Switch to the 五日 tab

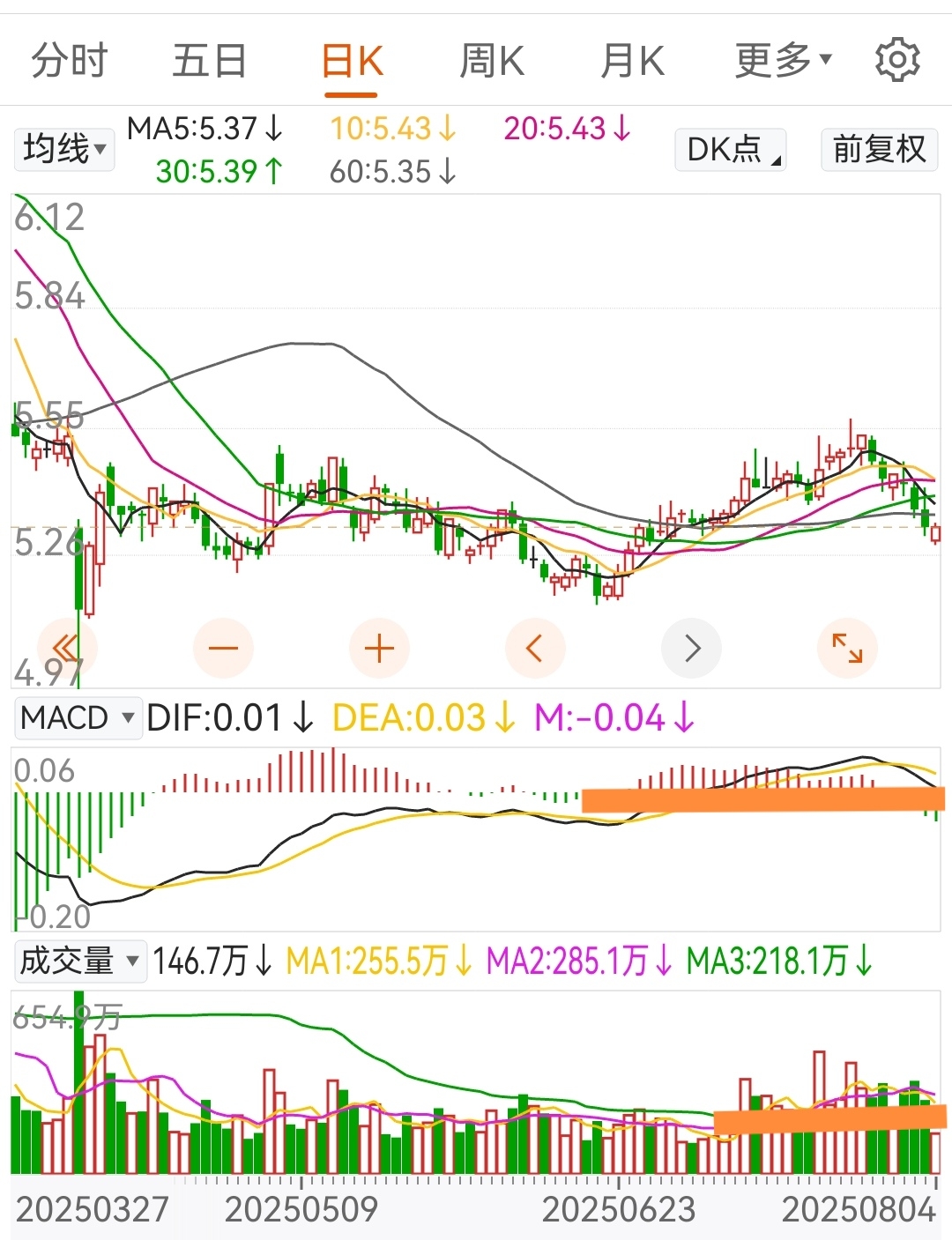[209, 62]
